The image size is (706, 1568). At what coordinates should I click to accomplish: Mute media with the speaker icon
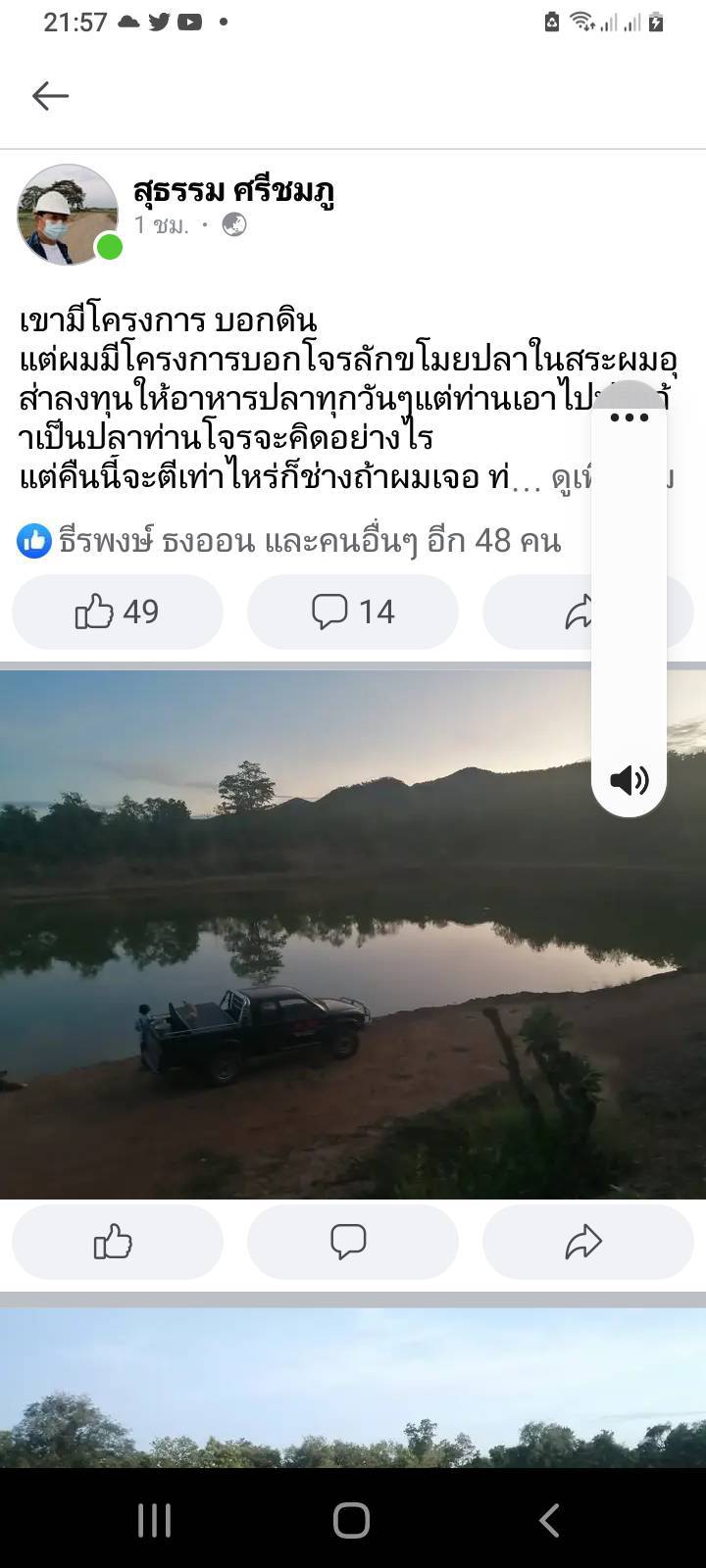point(630,780)
